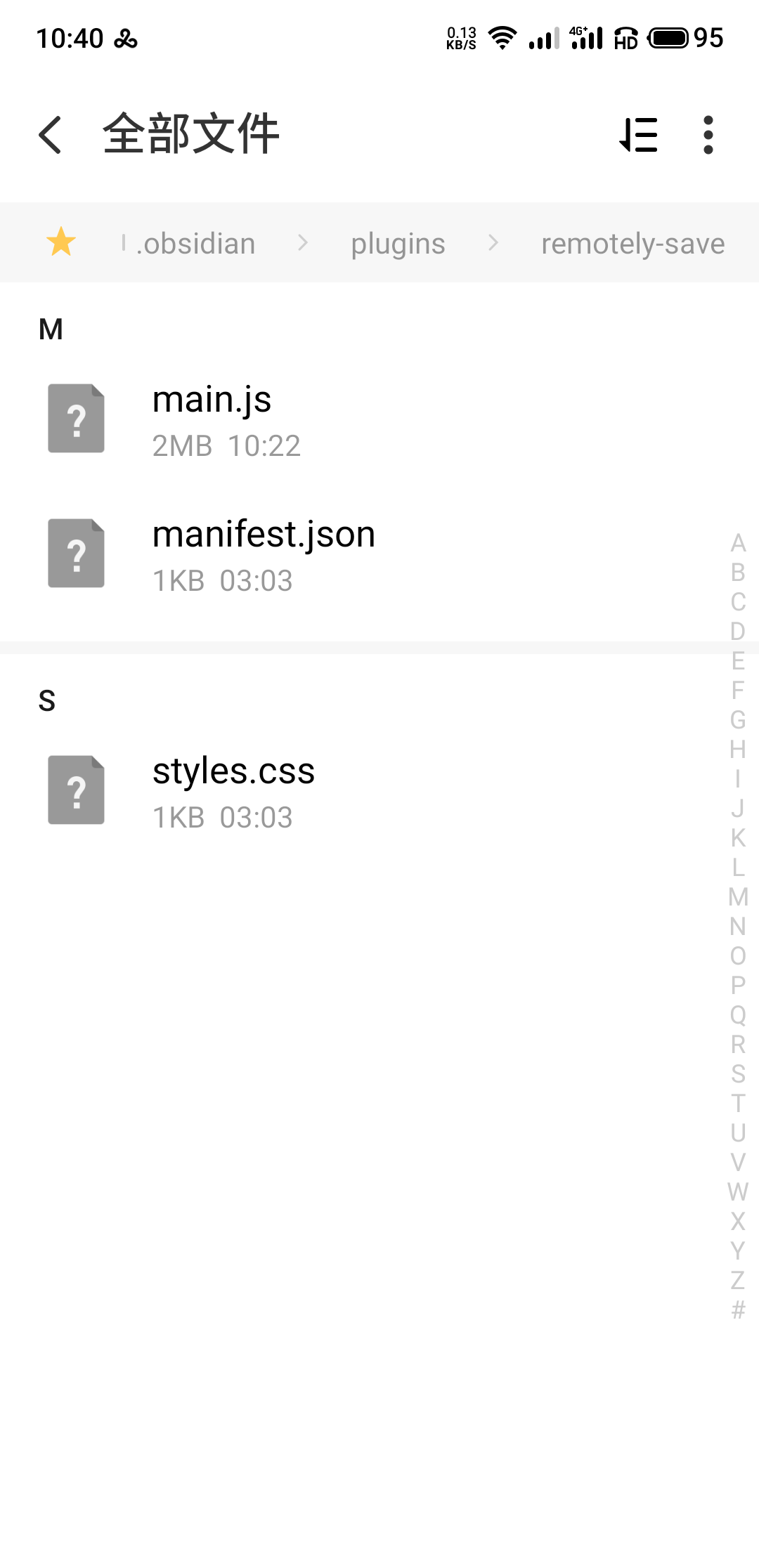The image size is (759, 1568).
Task: Open the remotely-save breadcrumb item
Action: [x=633, y=242]
